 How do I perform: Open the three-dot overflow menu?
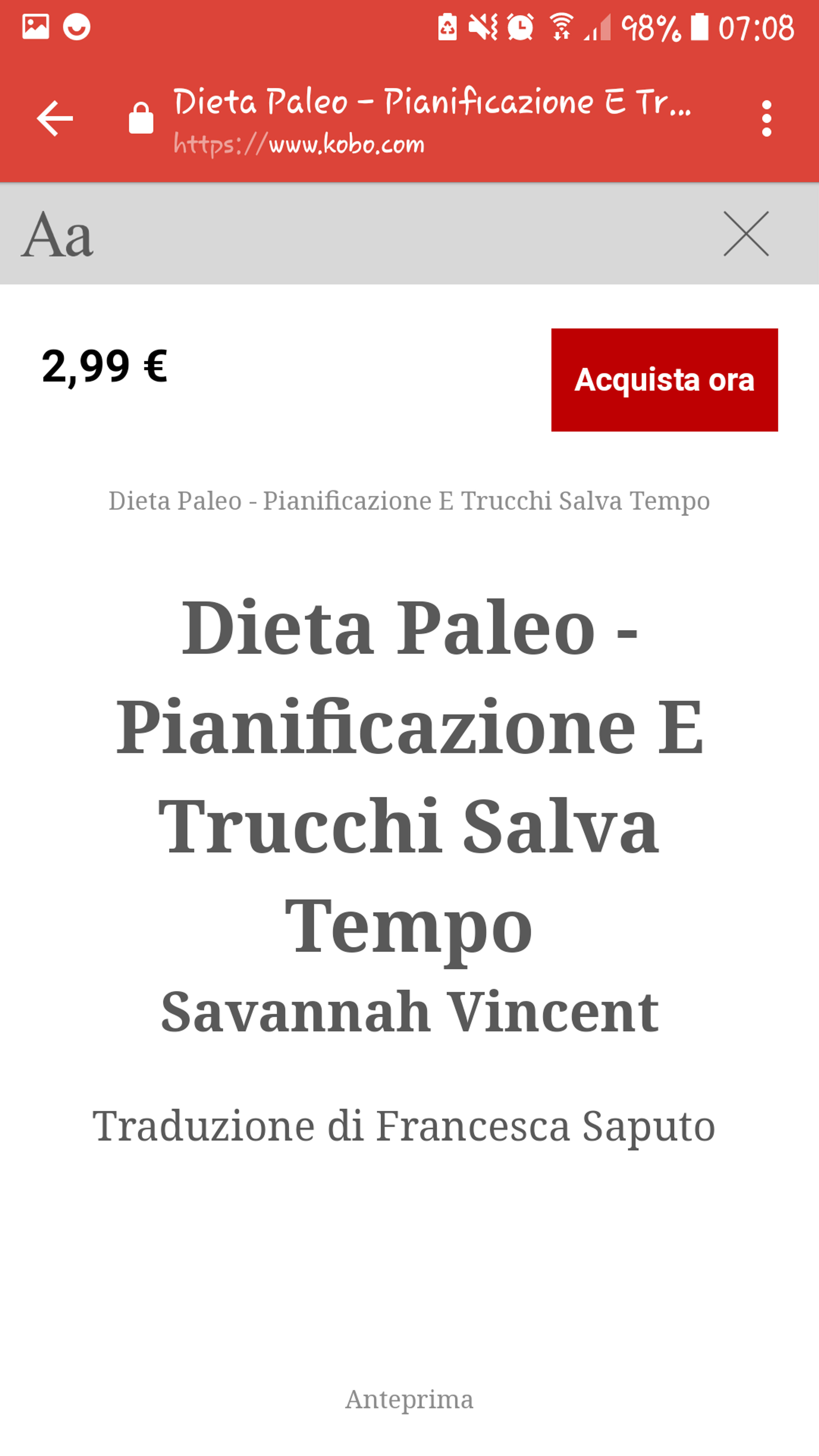tap(767, 118)
